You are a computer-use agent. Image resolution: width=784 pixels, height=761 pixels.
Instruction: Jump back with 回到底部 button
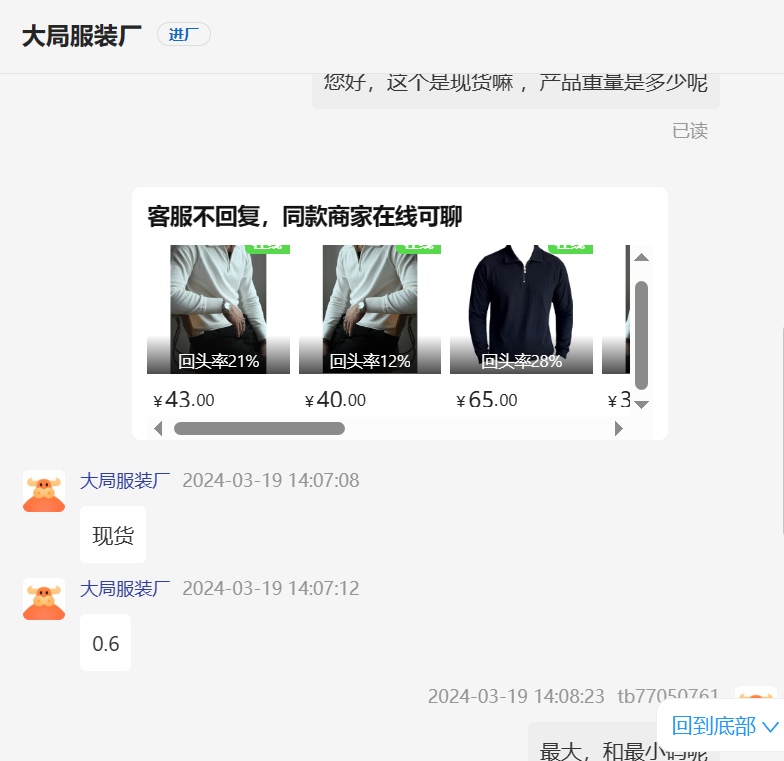point(724,725)
